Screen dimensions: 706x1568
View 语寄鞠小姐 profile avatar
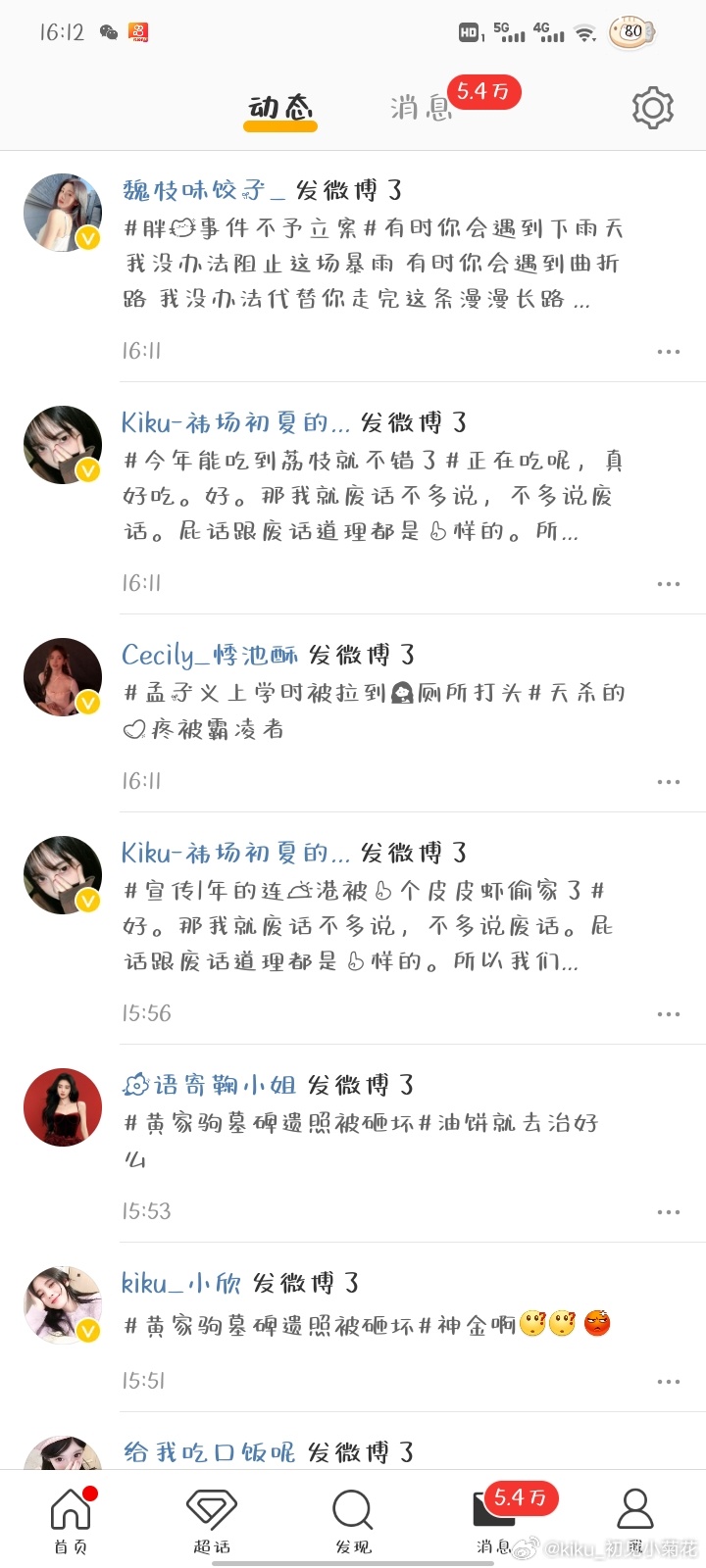tap(63, 1107)
